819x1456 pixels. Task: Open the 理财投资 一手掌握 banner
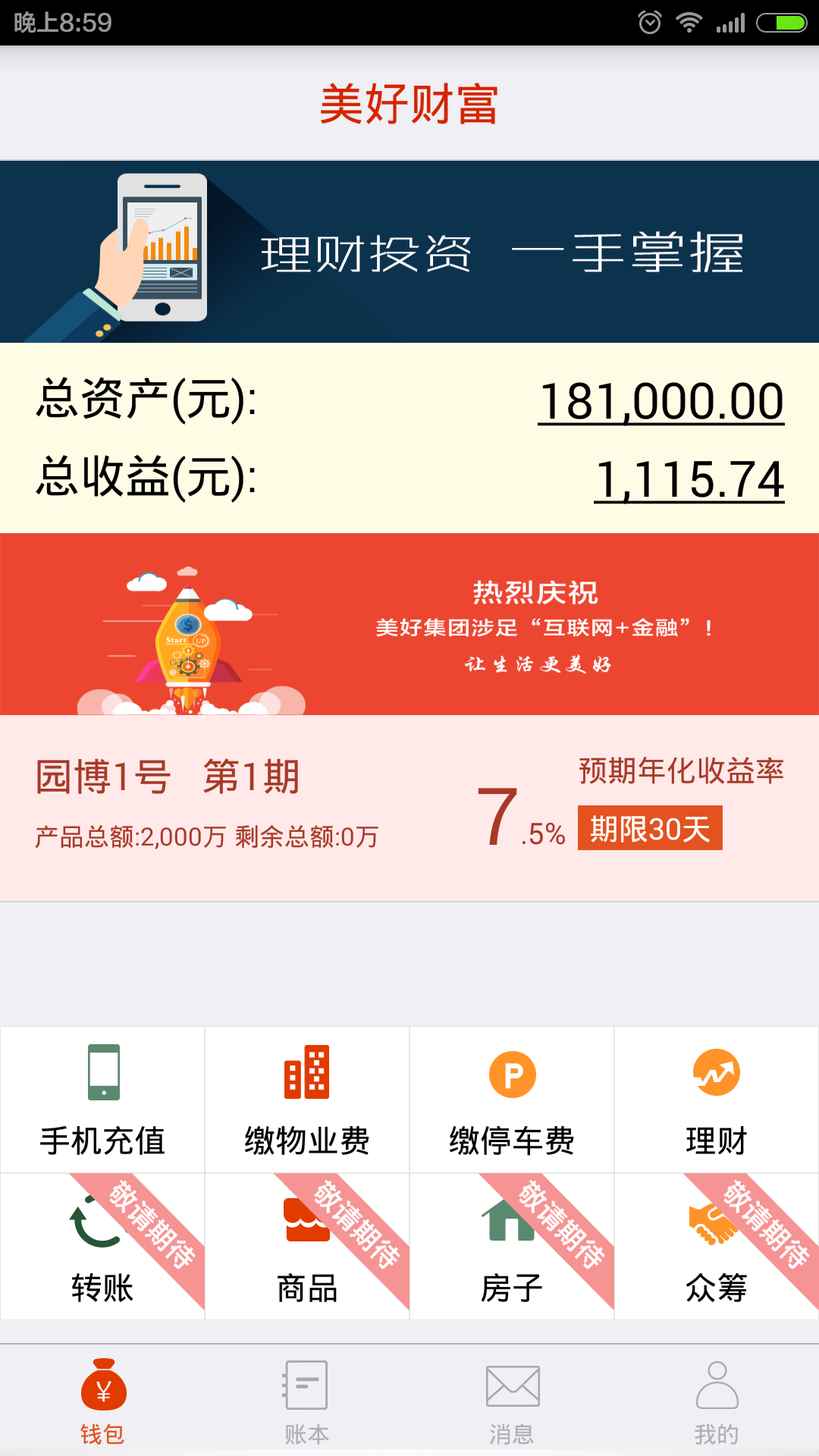click(409, 252)
